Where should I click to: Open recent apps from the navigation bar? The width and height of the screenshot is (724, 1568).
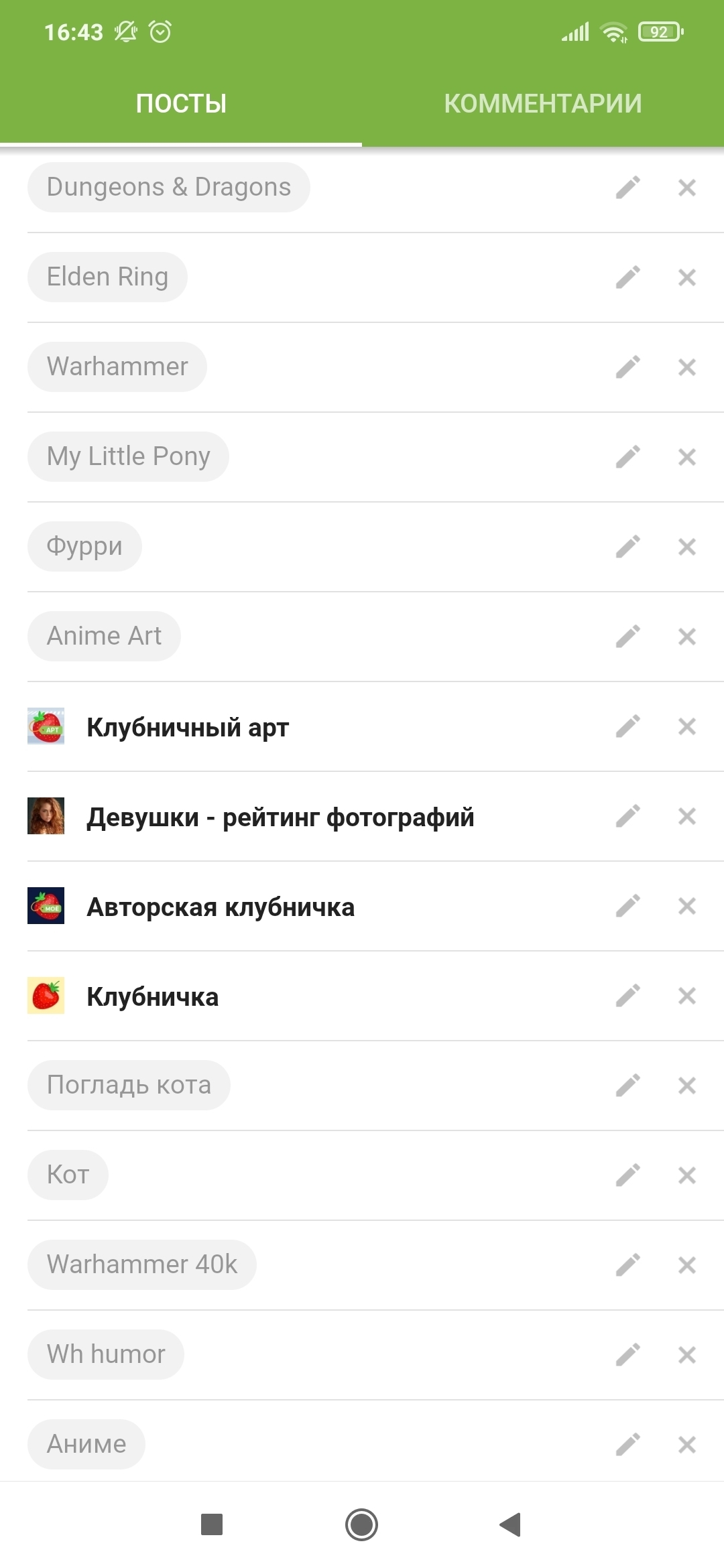point(212,1524)
